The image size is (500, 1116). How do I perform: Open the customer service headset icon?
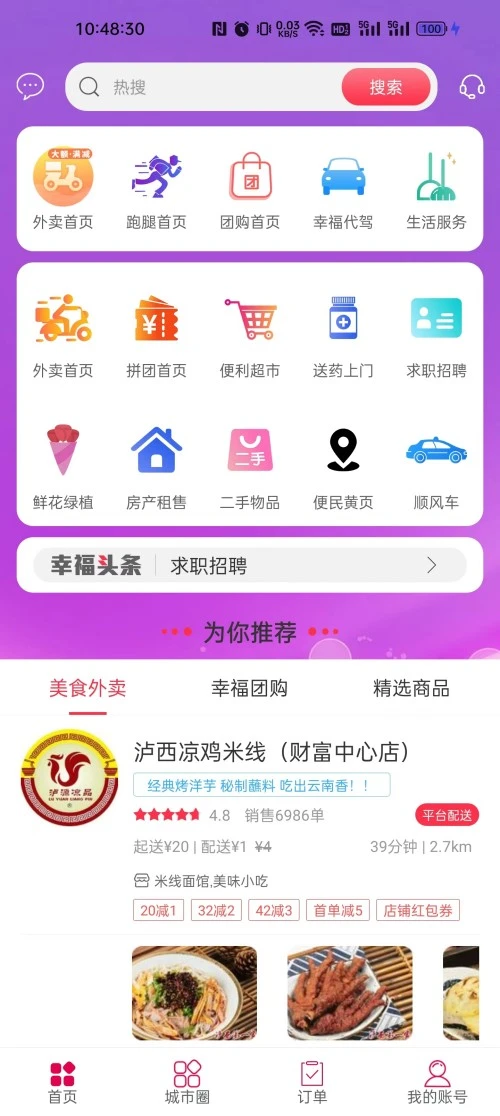tap(472, 87)
